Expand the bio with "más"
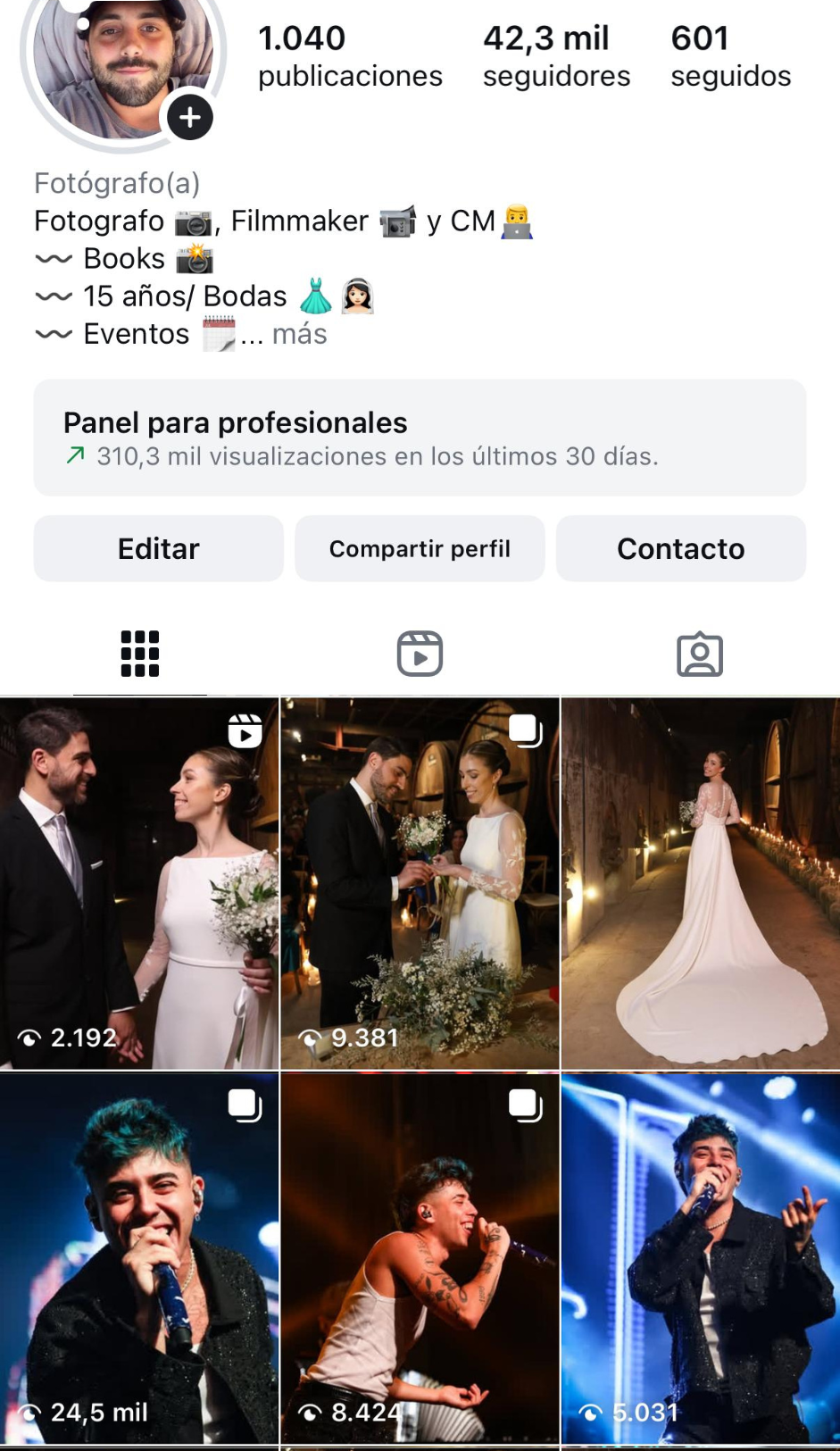840x1451 pixels. click(x=299, y=334)
